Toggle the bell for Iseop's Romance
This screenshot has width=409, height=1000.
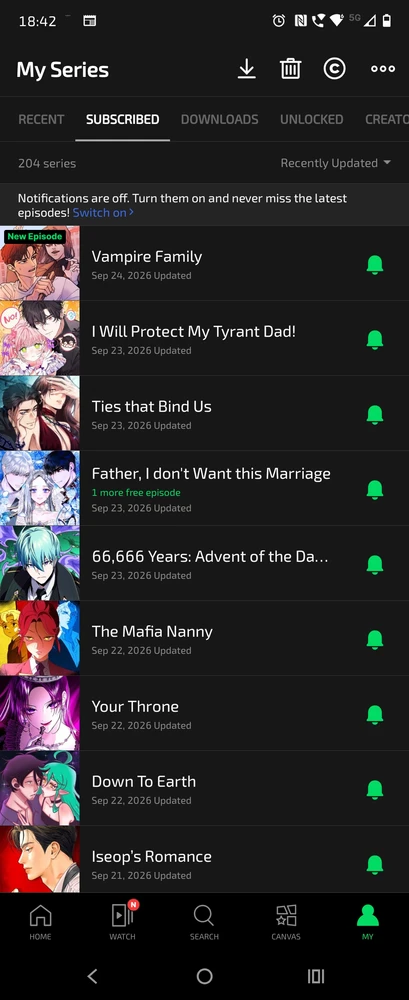pos(375,865)
